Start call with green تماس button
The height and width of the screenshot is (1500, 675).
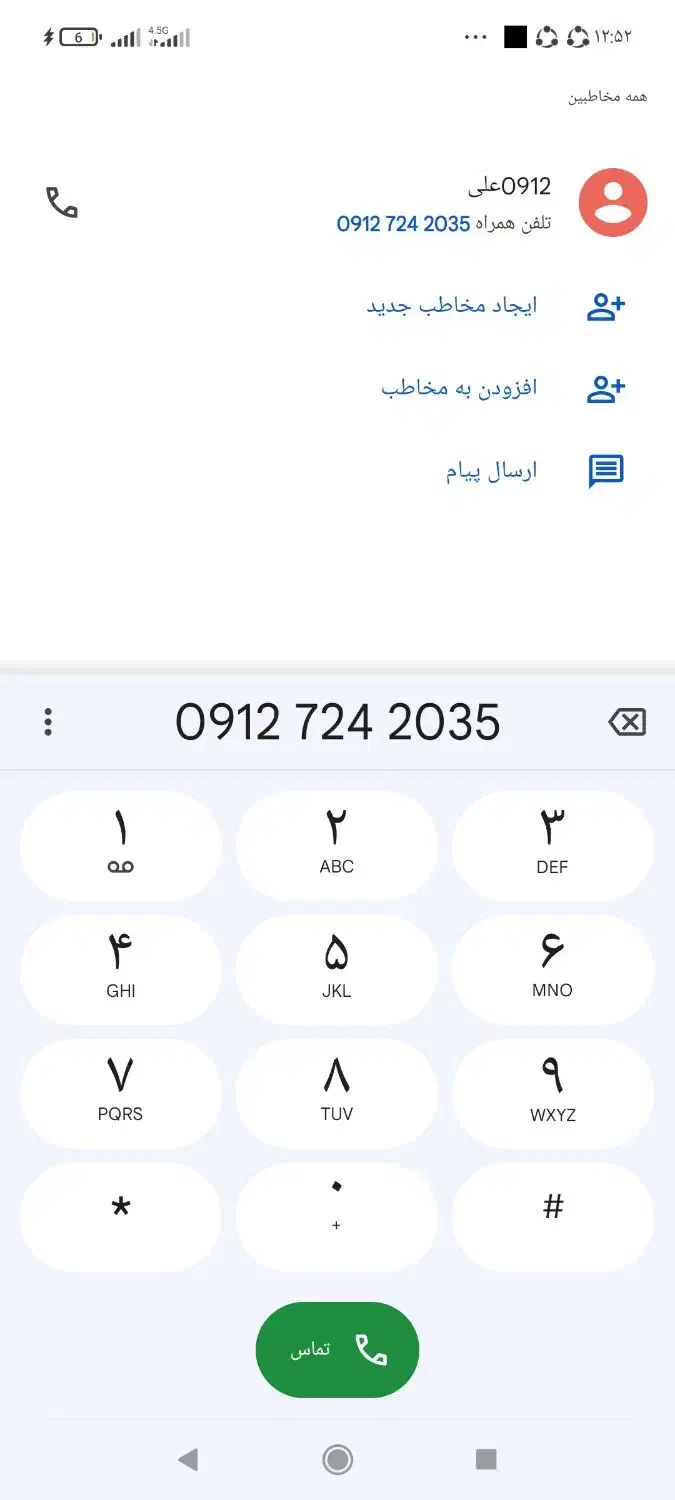[x=337, y=1350]
